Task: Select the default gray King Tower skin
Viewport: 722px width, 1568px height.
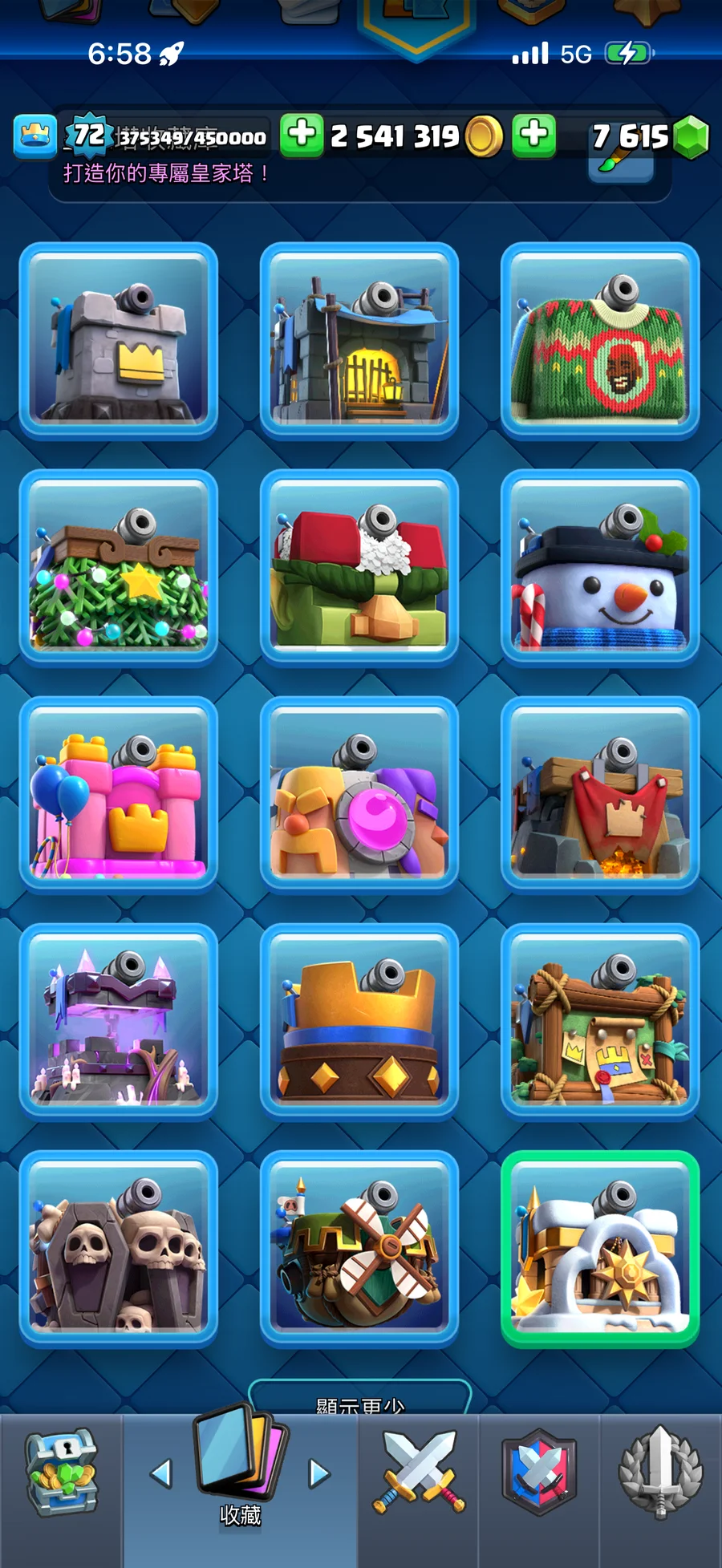Action: 119,340
